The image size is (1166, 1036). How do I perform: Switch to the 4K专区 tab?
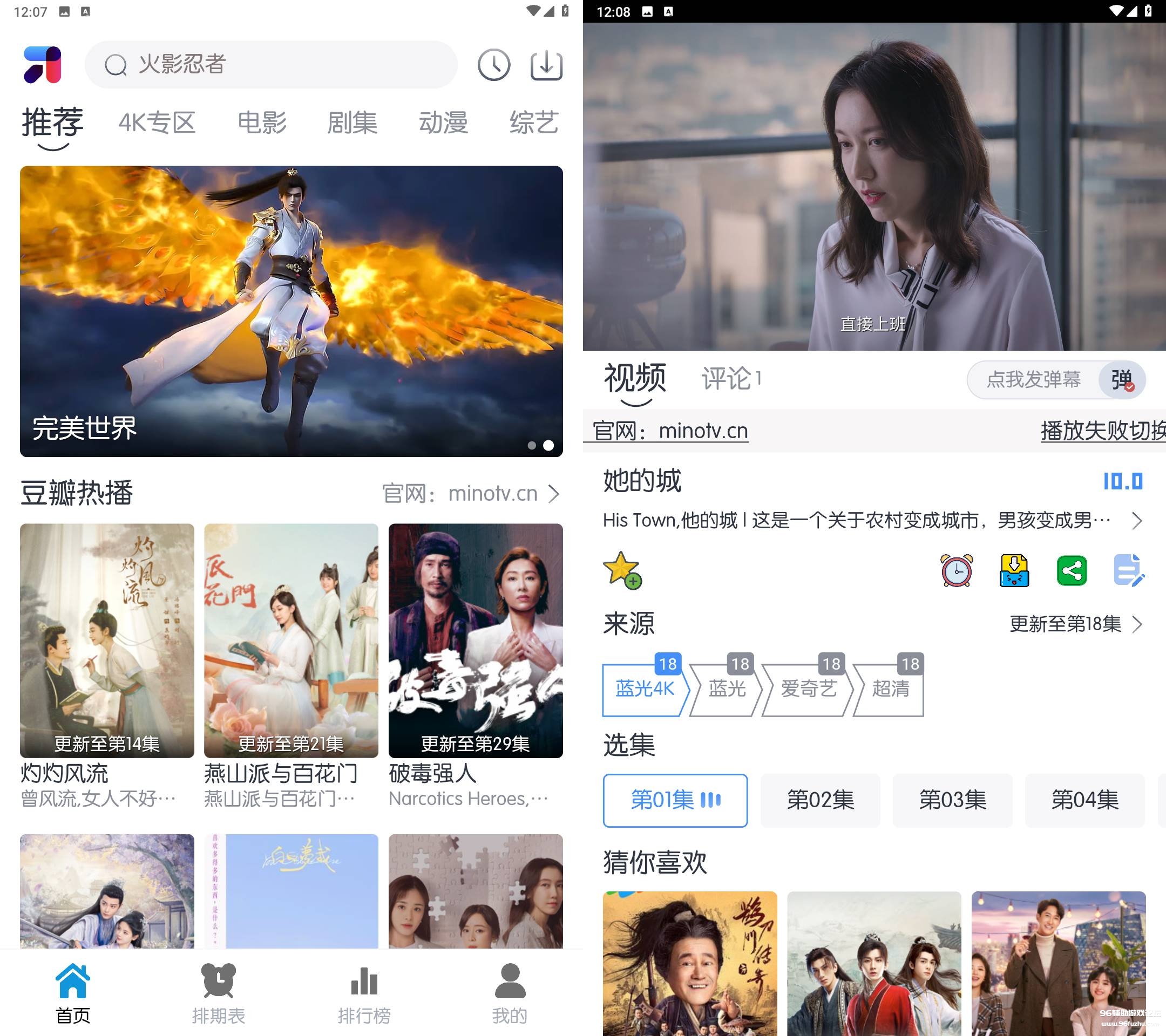pyautogui.click(x=157, y=122)
